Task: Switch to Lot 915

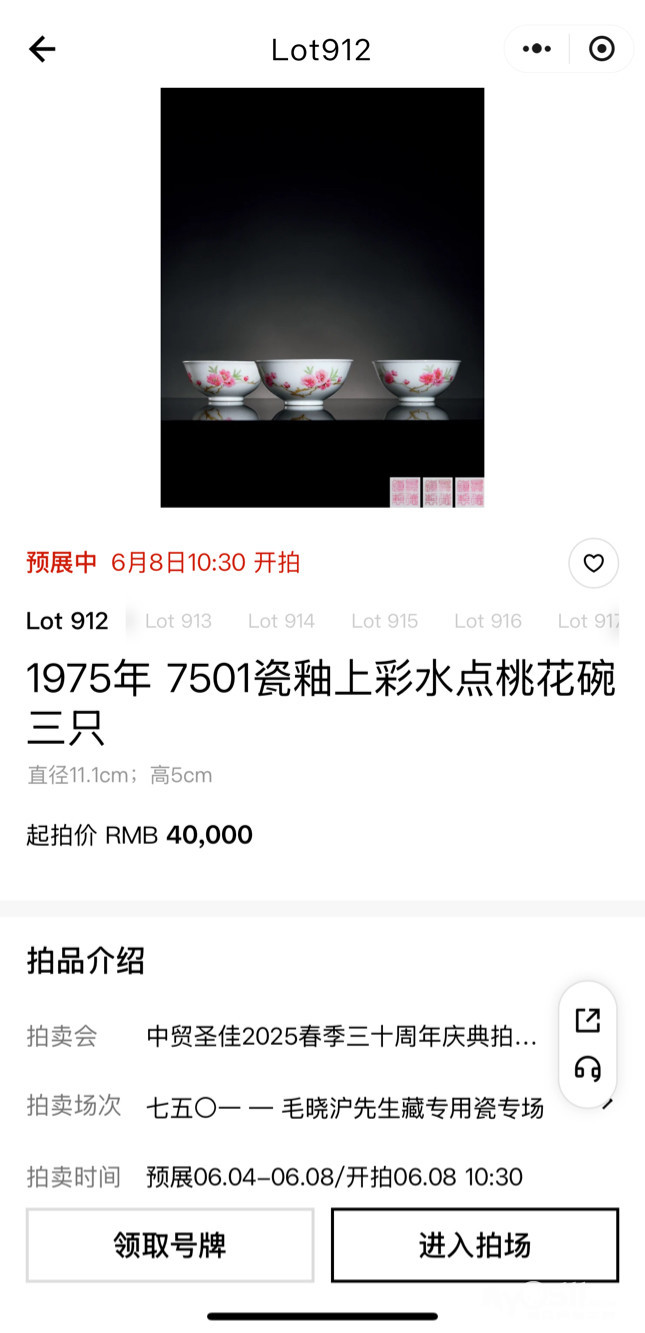Action: click(x=384, y=621)
